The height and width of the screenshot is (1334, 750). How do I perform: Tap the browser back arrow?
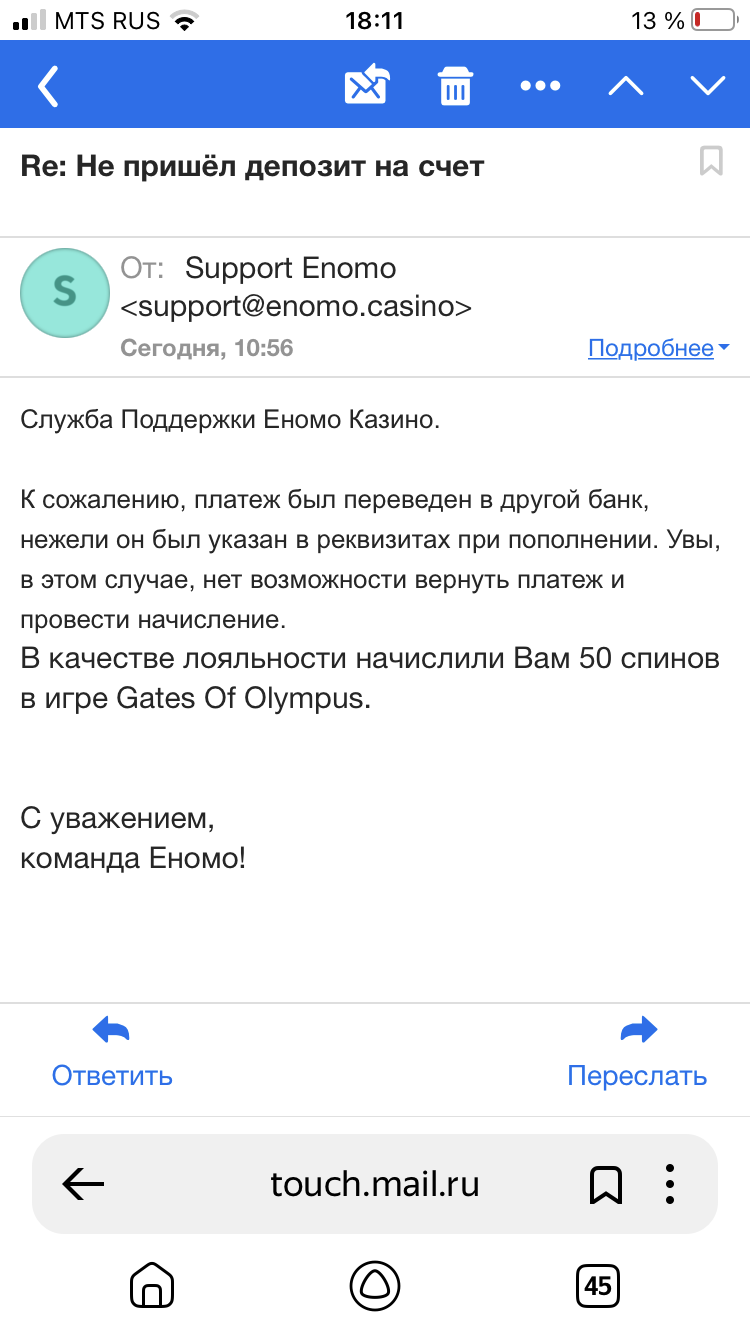click(x=83, y=1185)
